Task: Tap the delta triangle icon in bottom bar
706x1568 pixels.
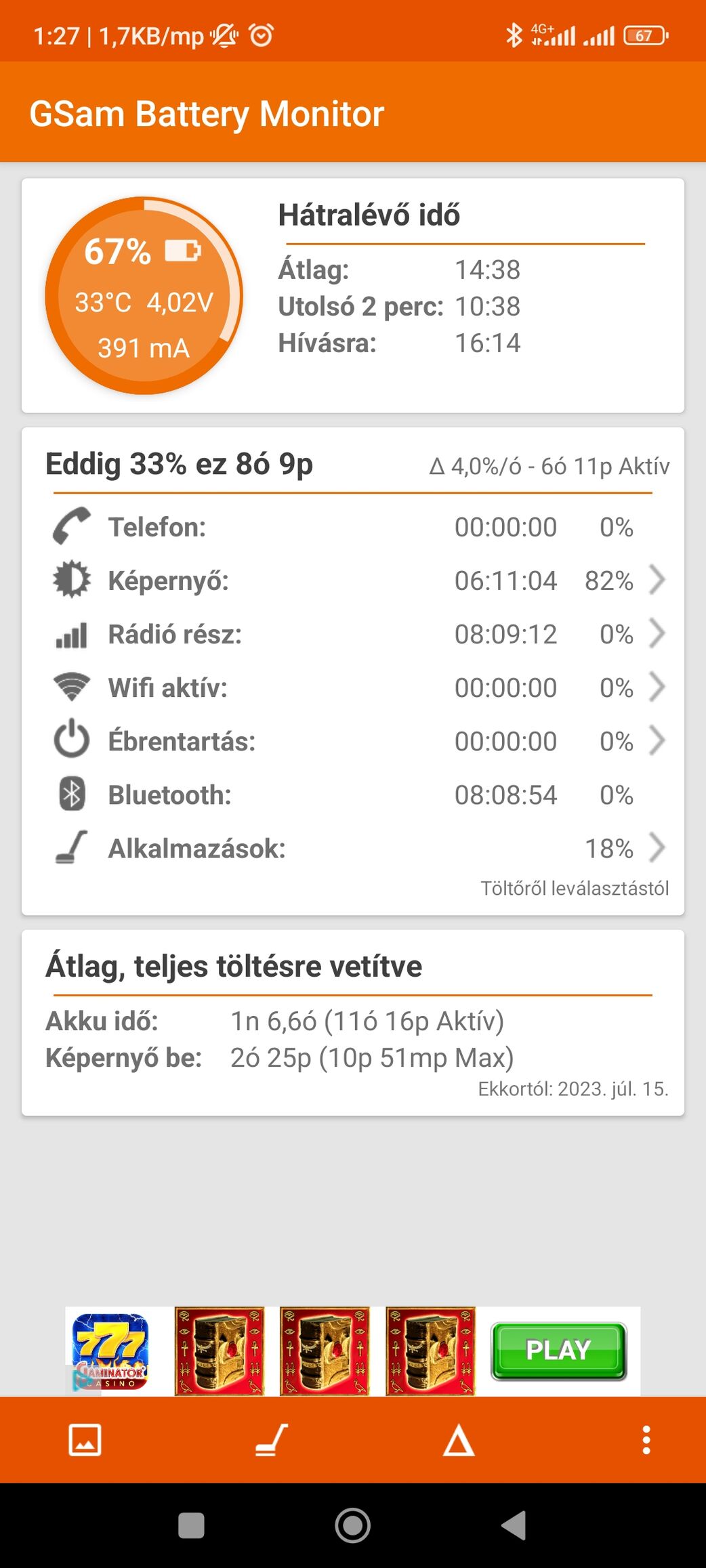Action: pyautogui.click(x=459, y=1439)
